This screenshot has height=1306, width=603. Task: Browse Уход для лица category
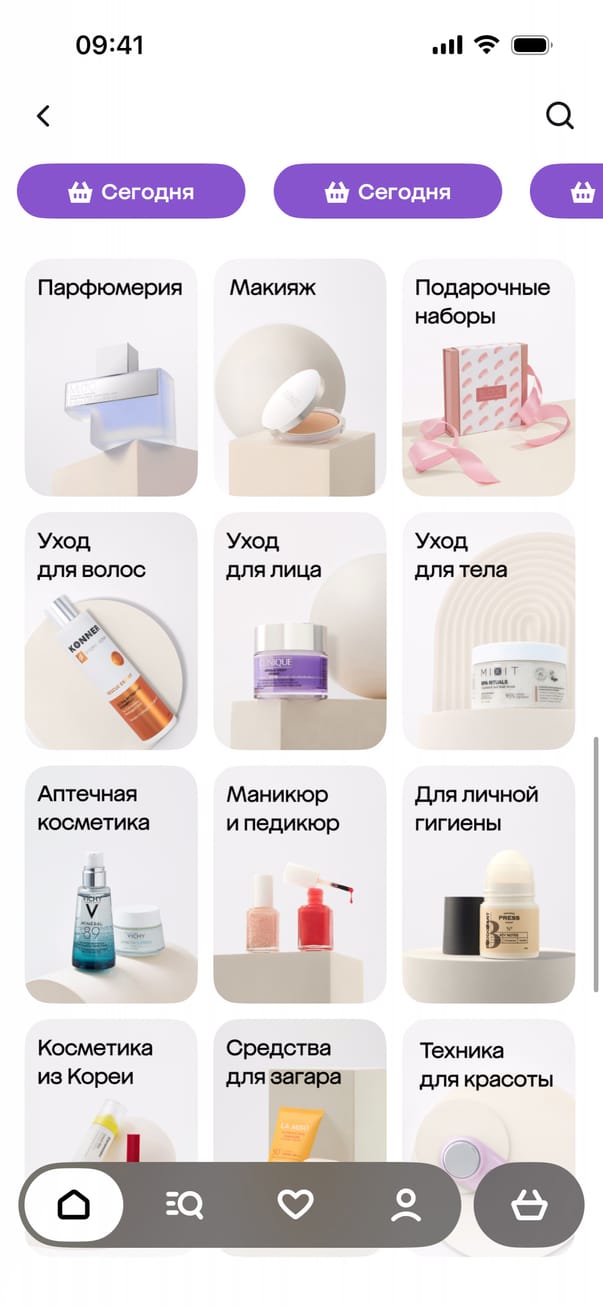coord(300,631)
